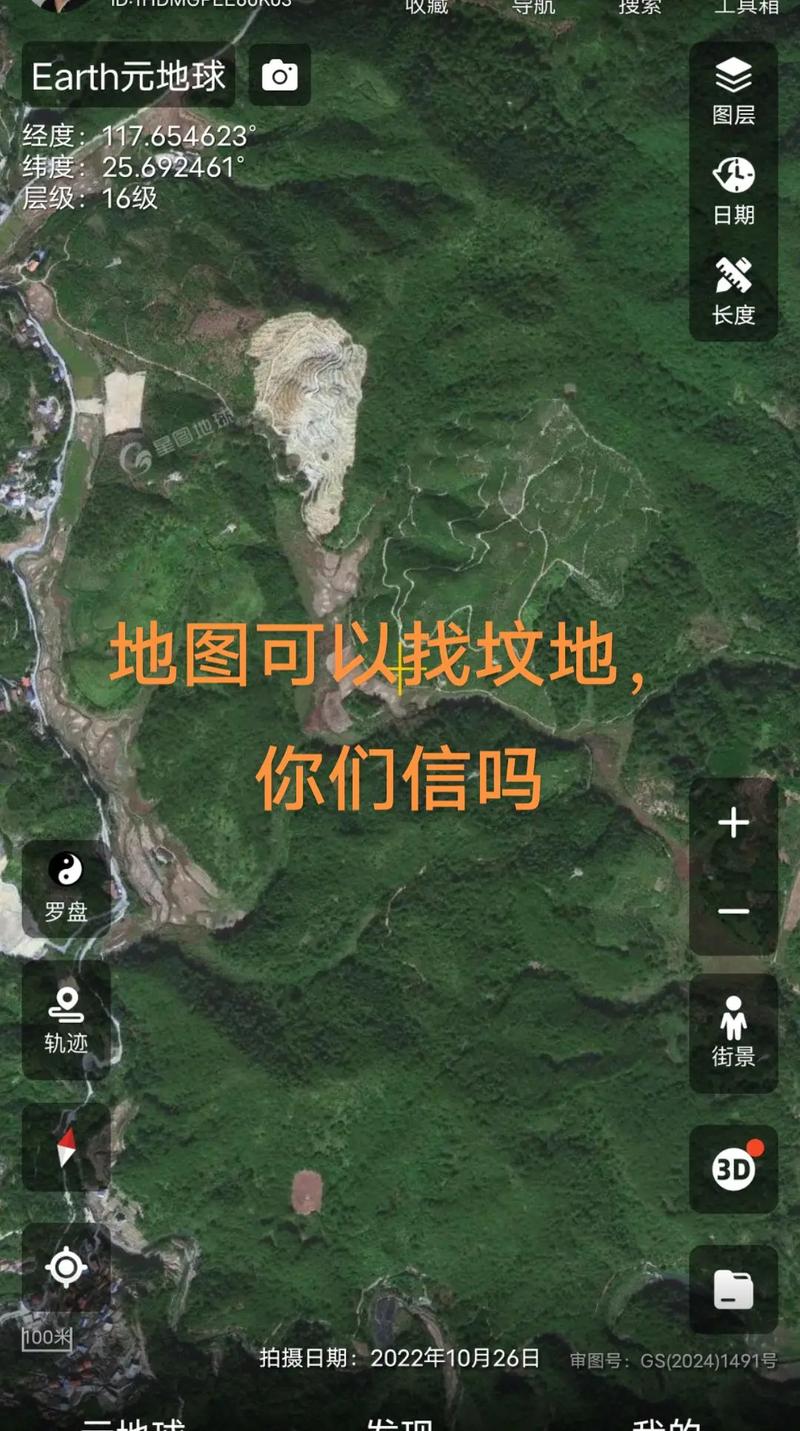Open the 日期 historical imagery selector
Image resolution: width=800 pixels, height=1431 pixels.
[x=733, y=190]
